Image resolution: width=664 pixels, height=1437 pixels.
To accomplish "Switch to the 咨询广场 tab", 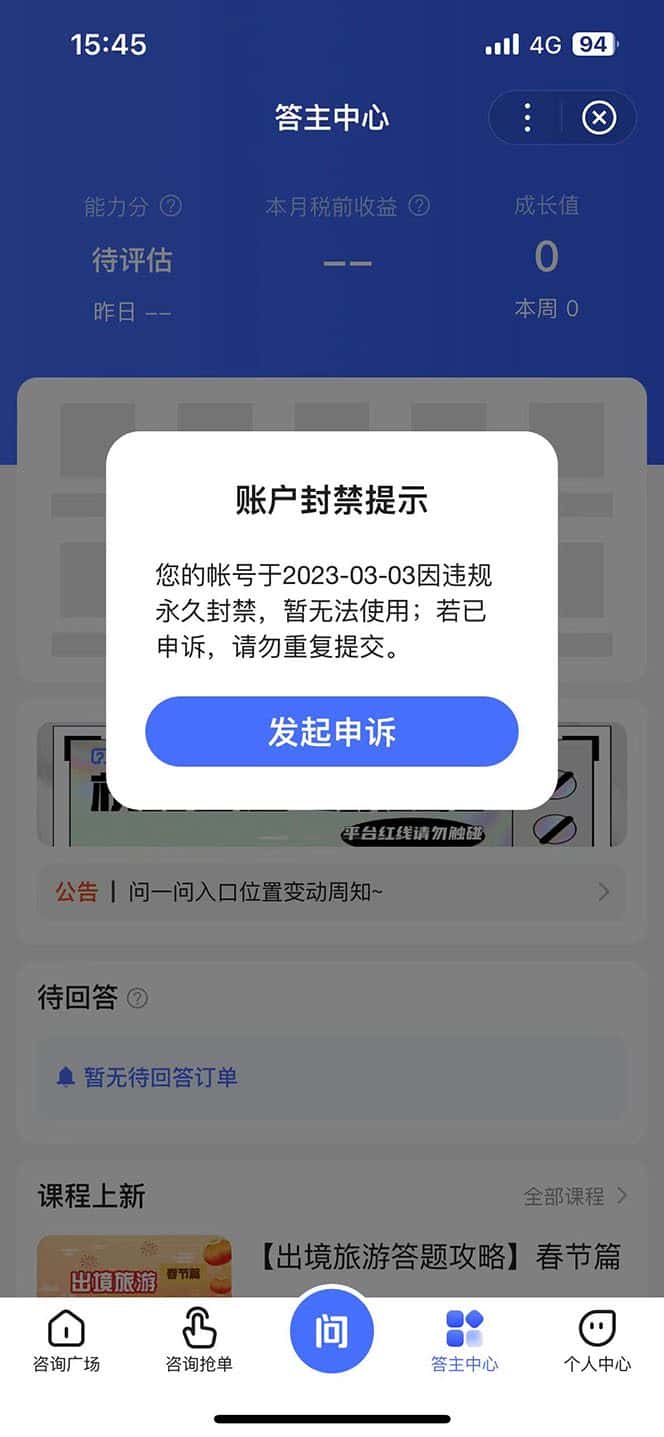I will pyautogui.click(x=66, y=1342).
